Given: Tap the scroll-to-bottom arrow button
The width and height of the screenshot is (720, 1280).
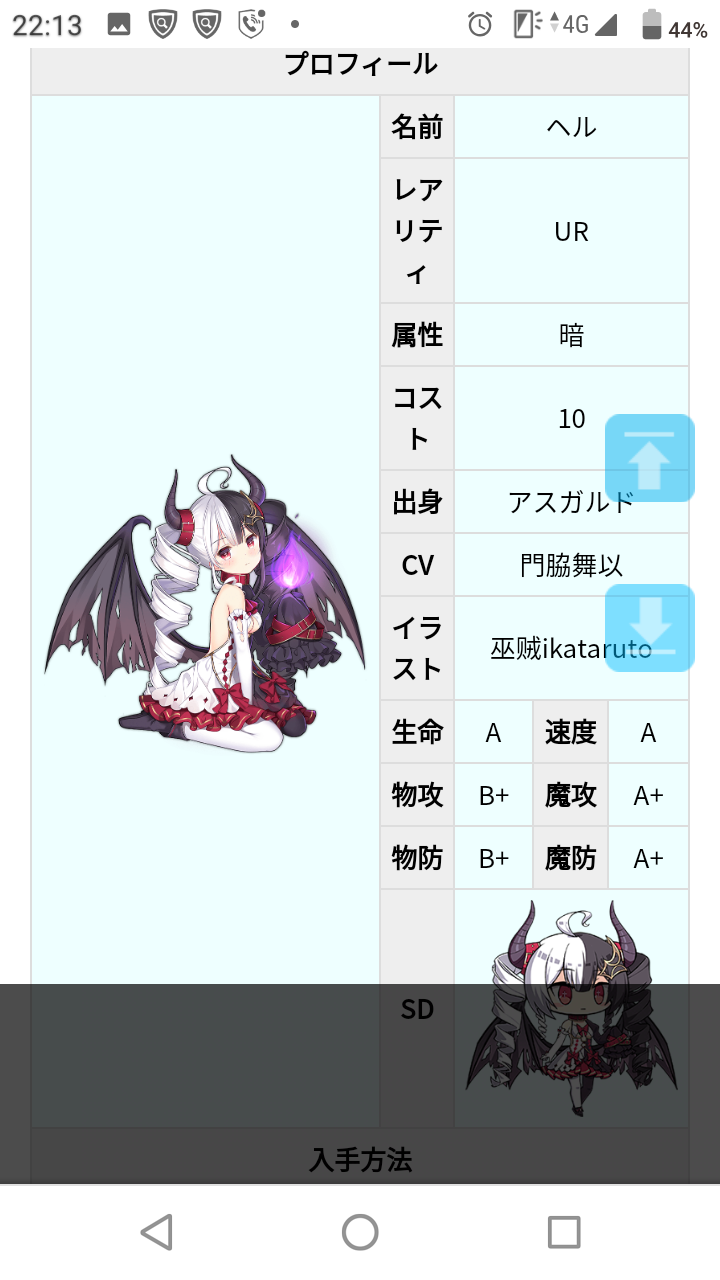Looking at the screenshot, I should tap(650, 628).
